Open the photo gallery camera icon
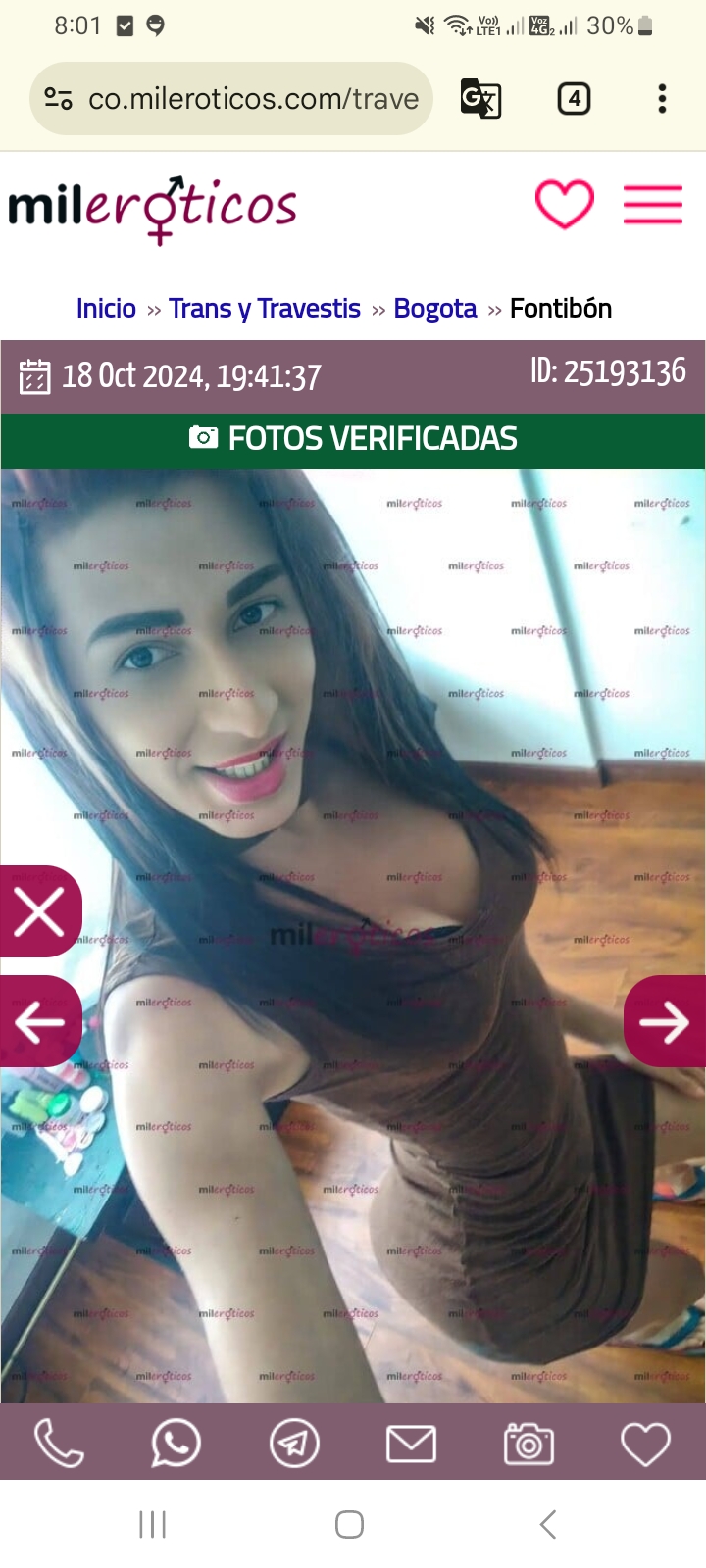This screenshot has width=706, height=1568. [x=529, y=1444]
